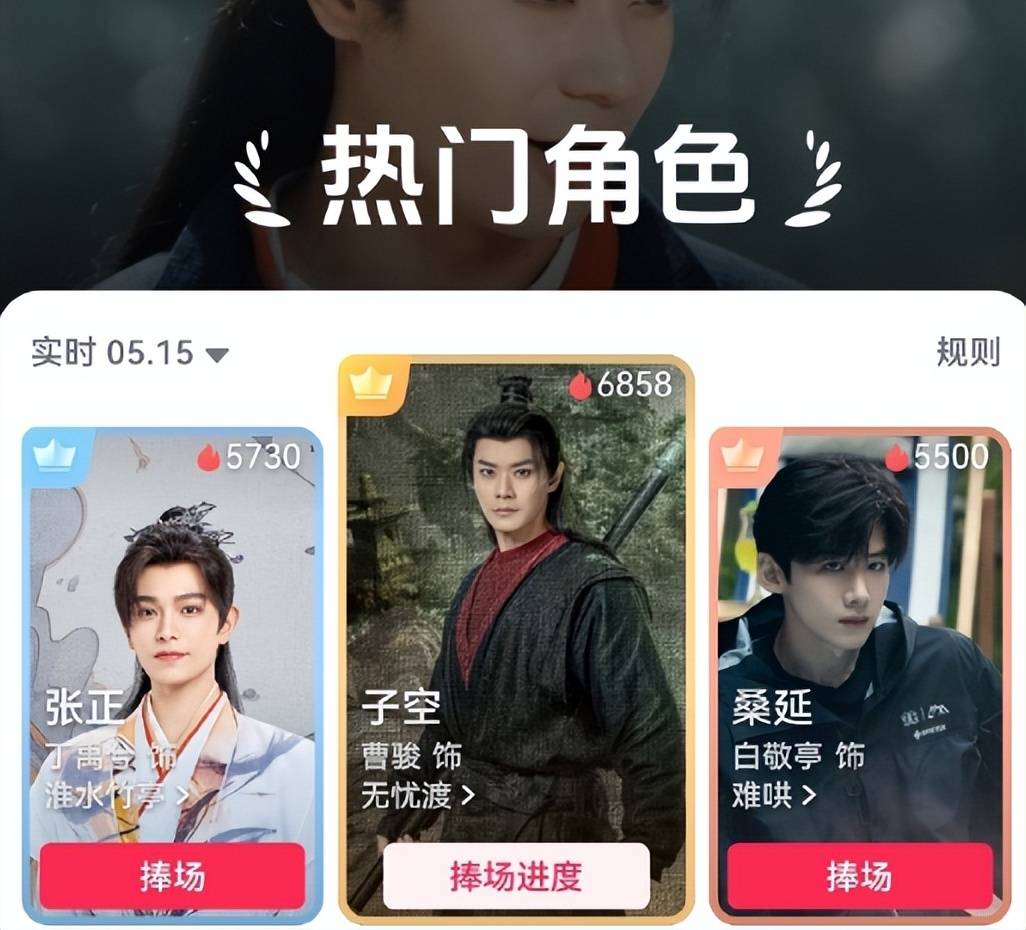Open the 淮水竹亭 drama link

point(117,796)
